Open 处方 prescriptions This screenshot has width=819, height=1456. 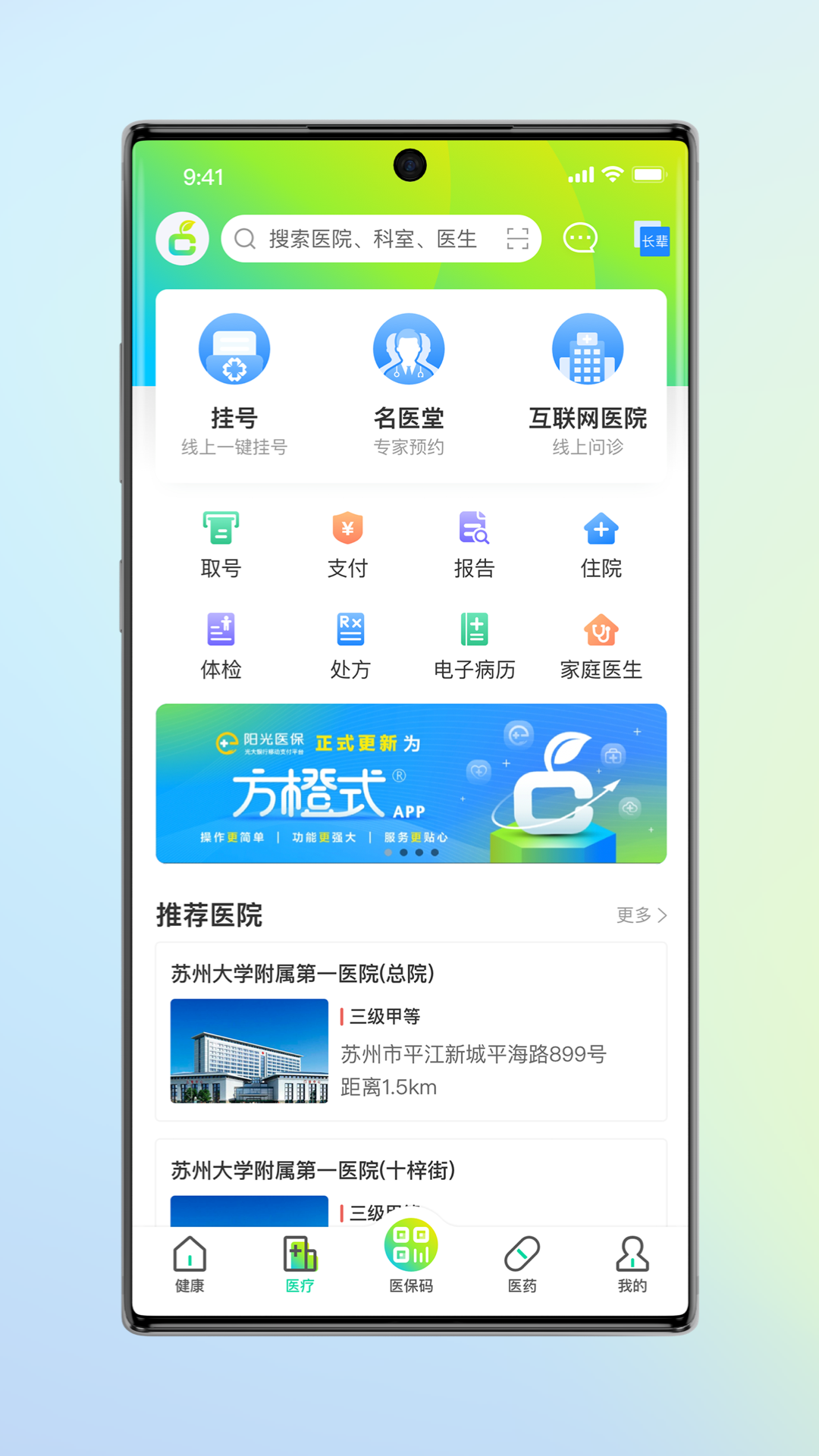click(x=350, y=646)
